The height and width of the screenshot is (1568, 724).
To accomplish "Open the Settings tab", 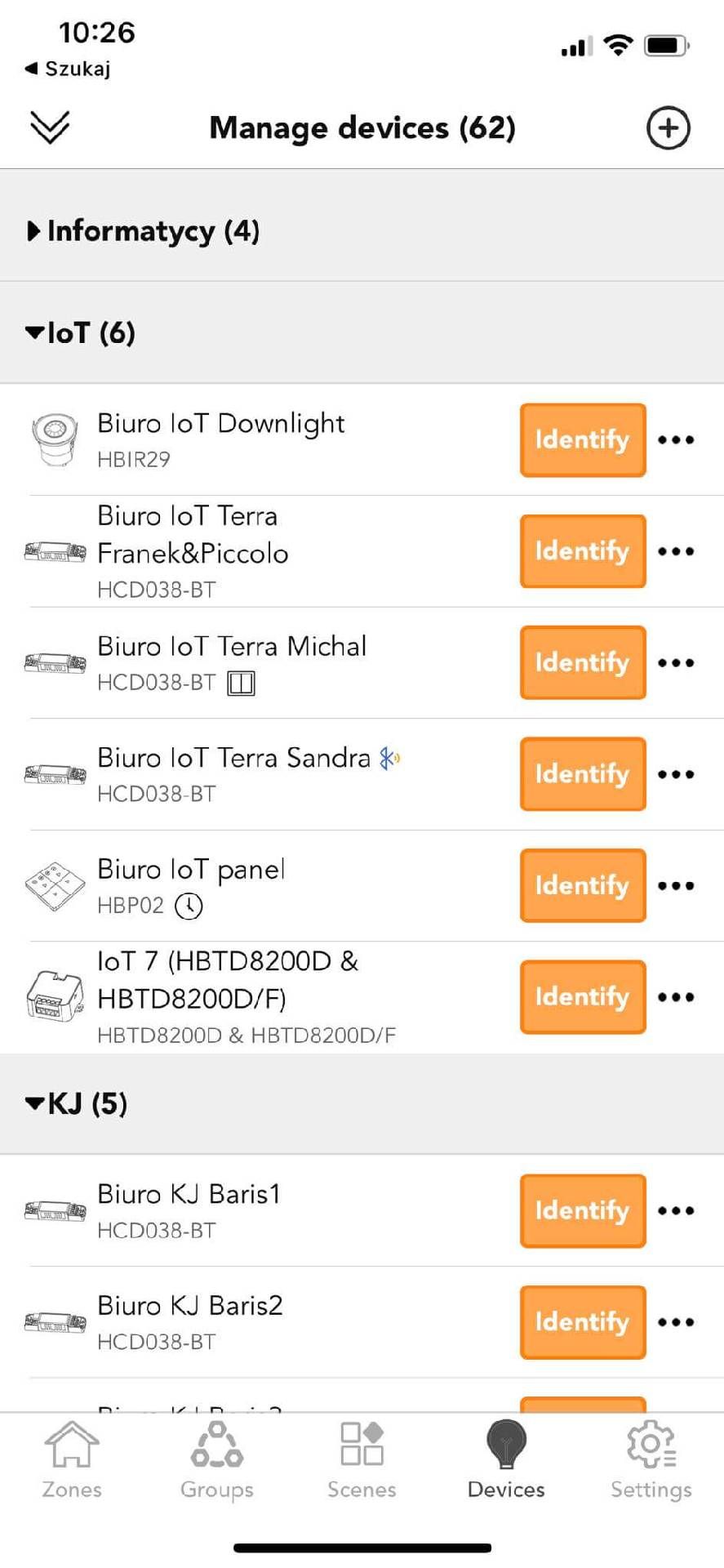I will 651,1461.
